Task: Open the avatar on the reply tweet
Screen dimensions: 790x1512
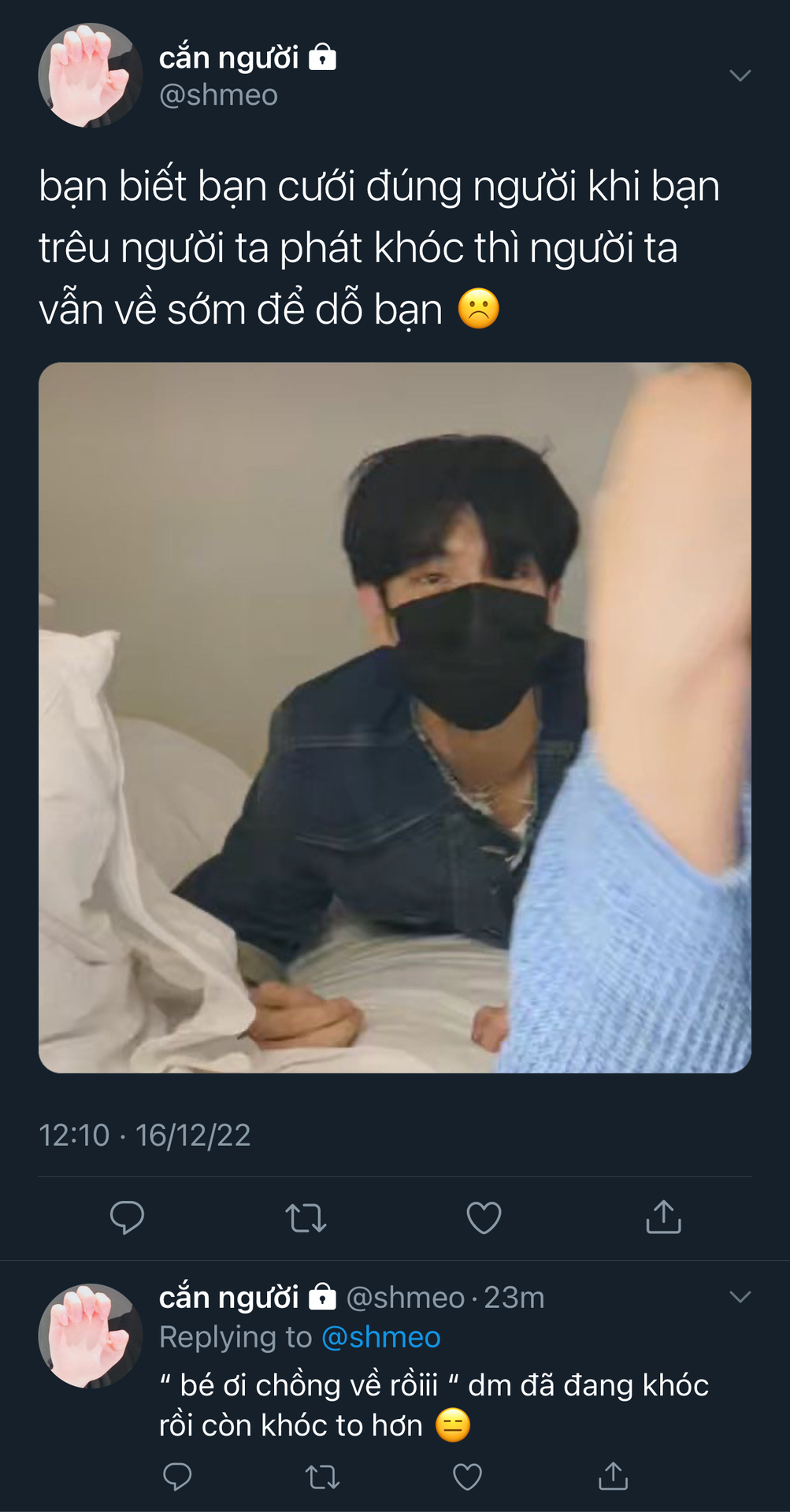Action: click(91, 1336)
